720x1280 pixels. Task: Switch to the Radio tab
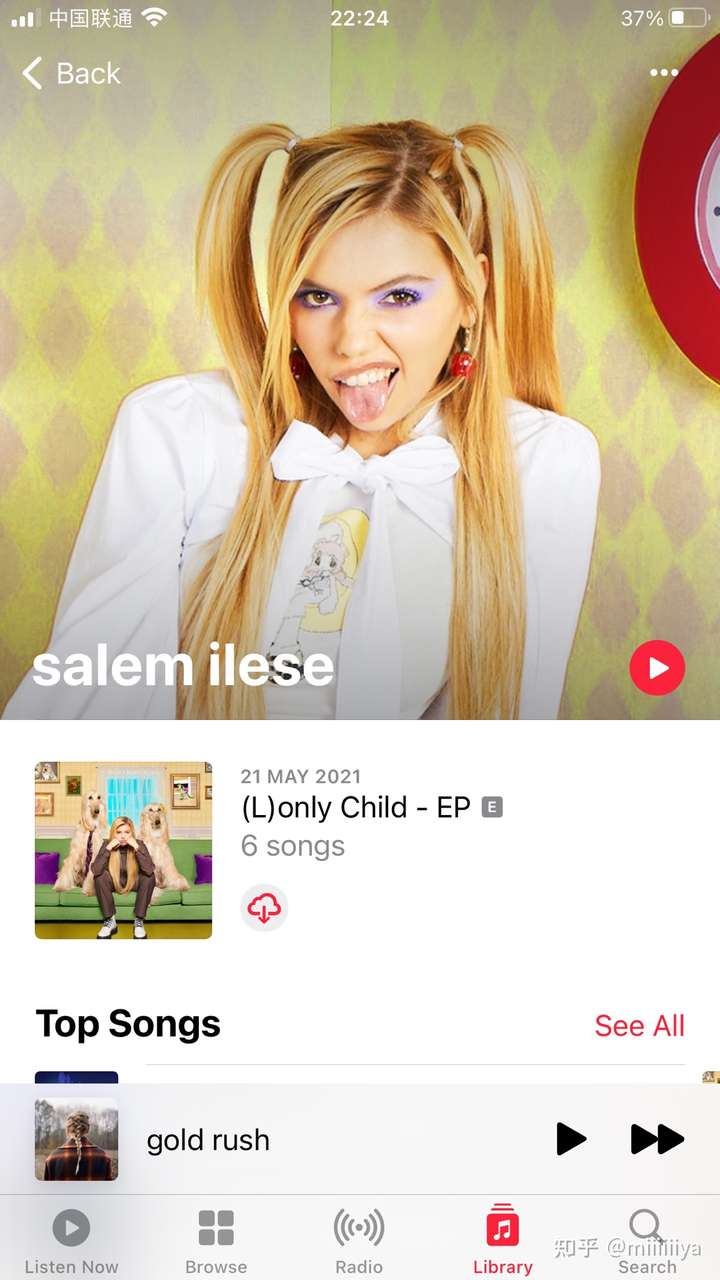tap(359, 1240)
